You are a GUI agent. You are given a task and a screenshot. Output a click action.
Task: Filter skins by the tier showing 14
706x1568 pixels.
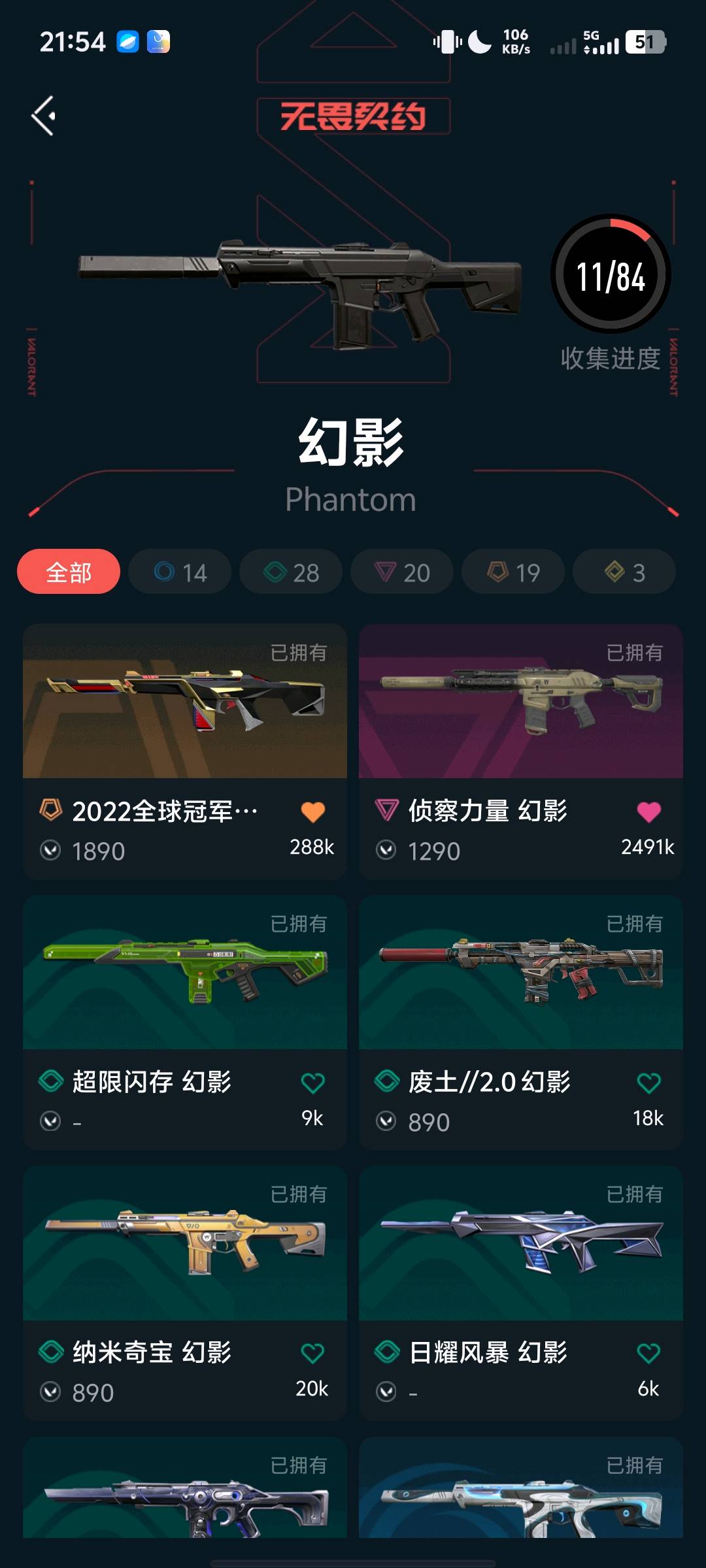[x=180, y=572]
